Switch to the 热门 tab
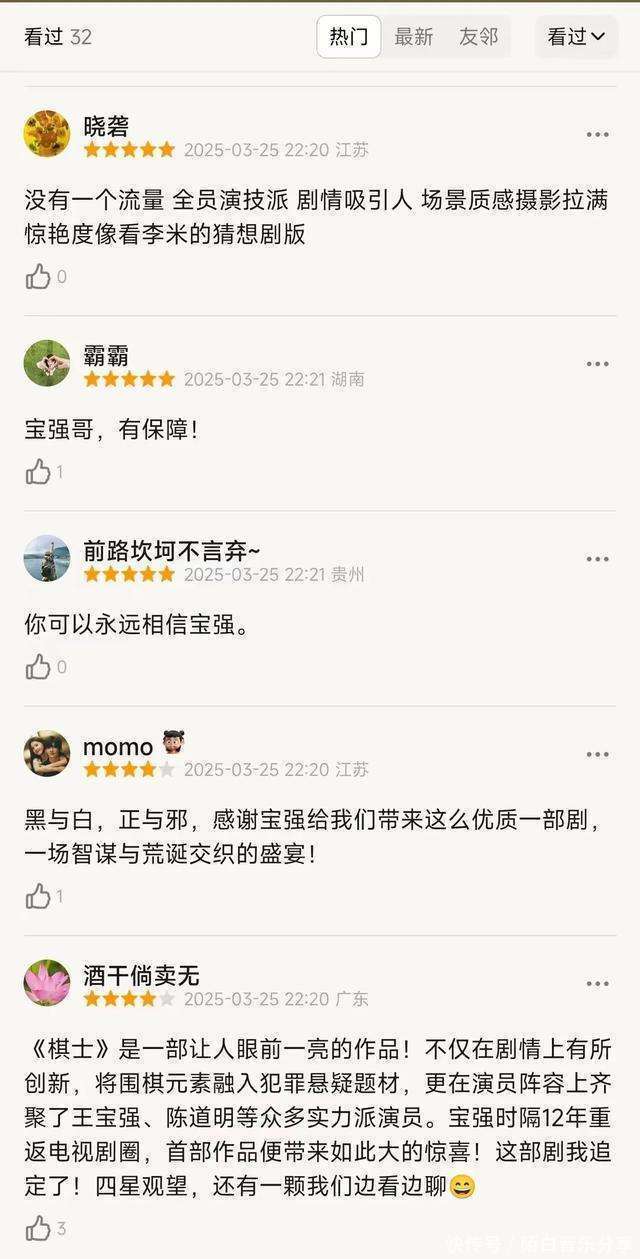This screenshot has height=1259, width=640. coord(348,37)
